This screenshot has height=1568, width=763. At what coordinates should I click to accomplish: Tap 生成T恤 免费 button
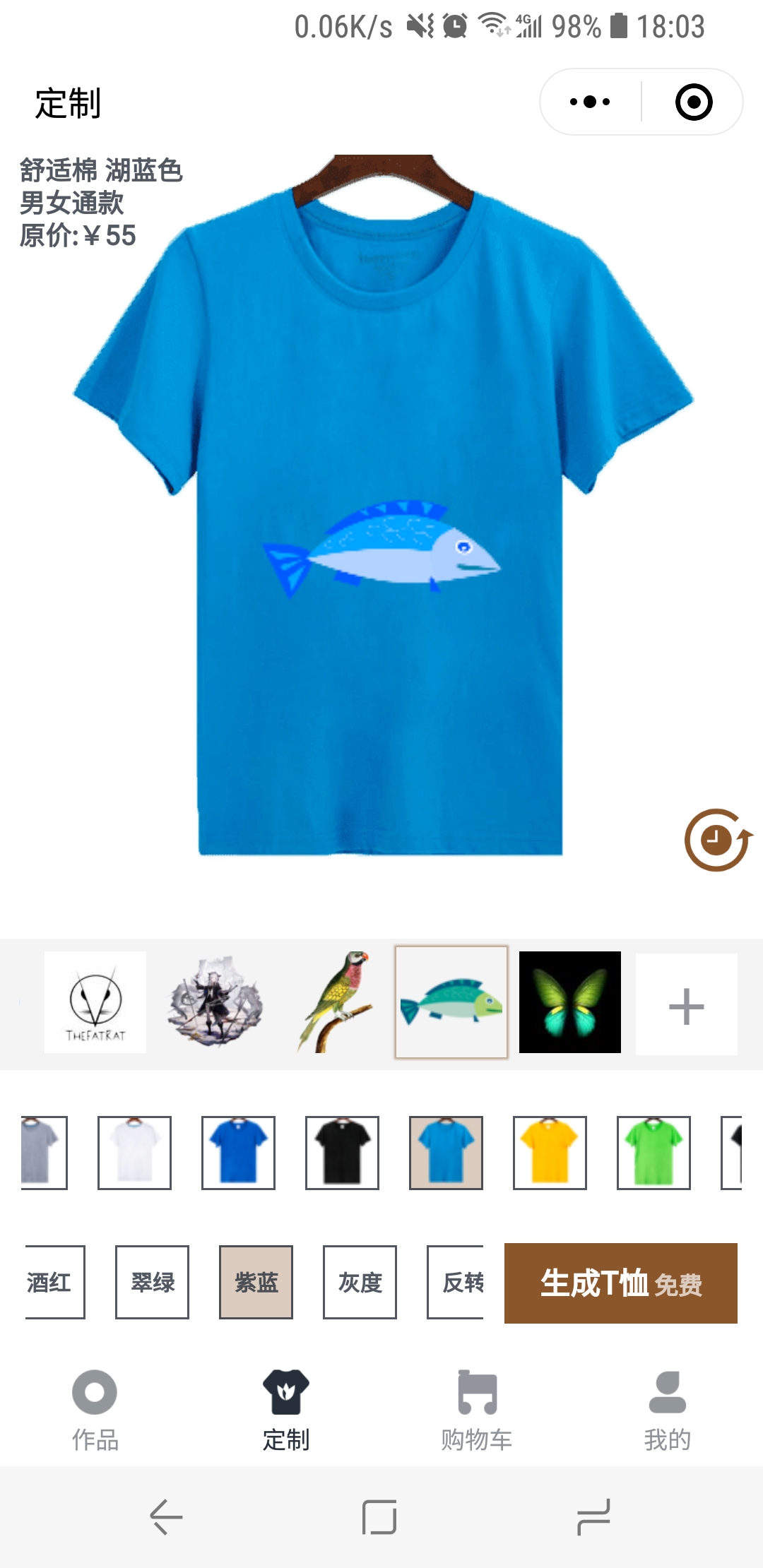[620, 1283]
